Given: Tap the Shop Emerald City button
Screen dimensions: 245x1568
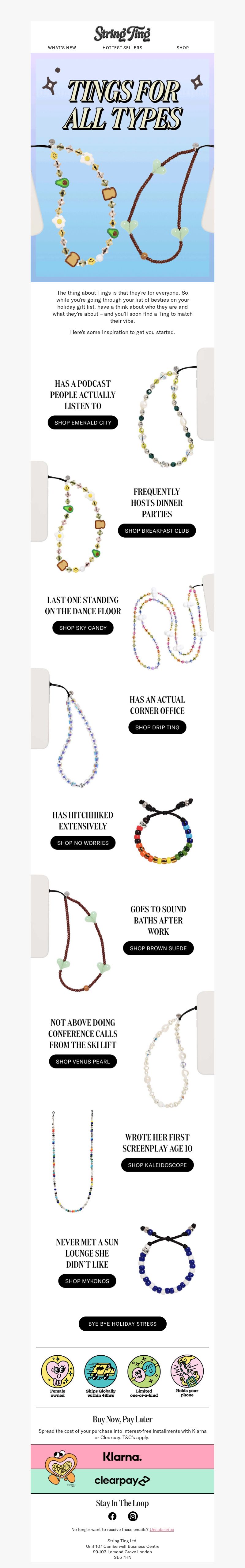Looking at the screenshot, I should click(x=83, y=423).
